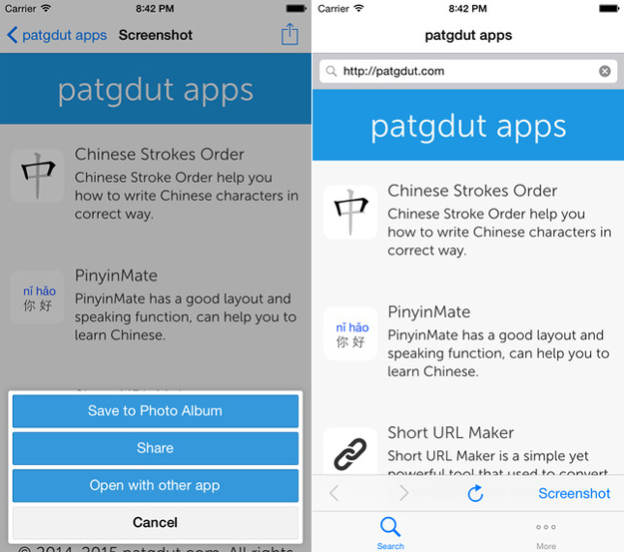This screenshot has width=624, height=552.
Task: Switch to the More tab
Action: pyautogui.click(x=546, y=532)
